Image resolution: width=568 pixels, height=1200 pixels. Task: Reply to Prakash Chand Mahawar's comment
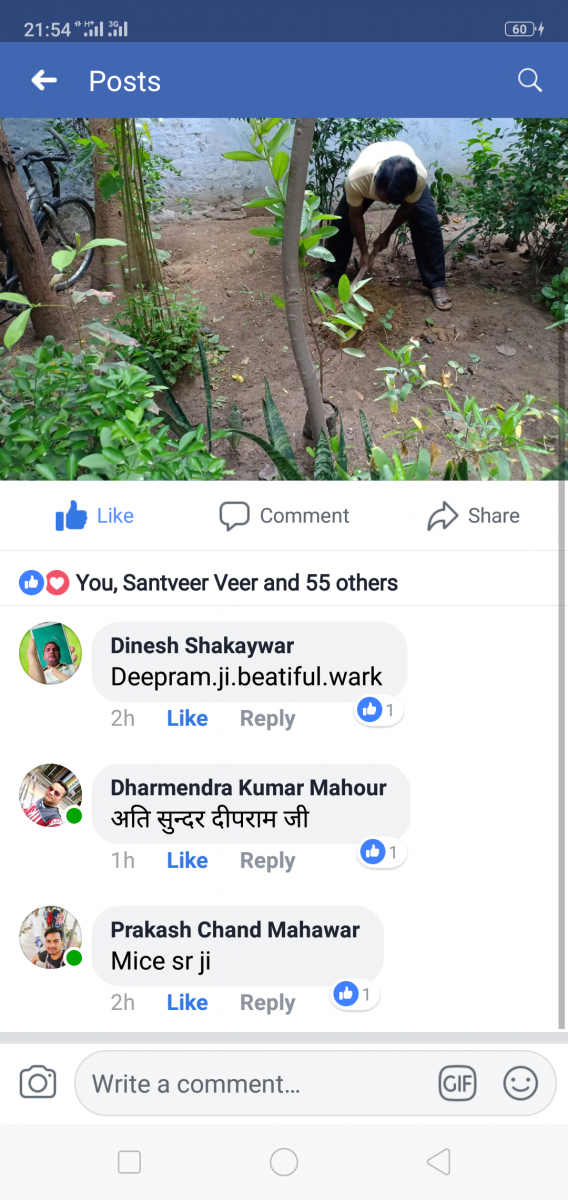tap(267, 1003)
